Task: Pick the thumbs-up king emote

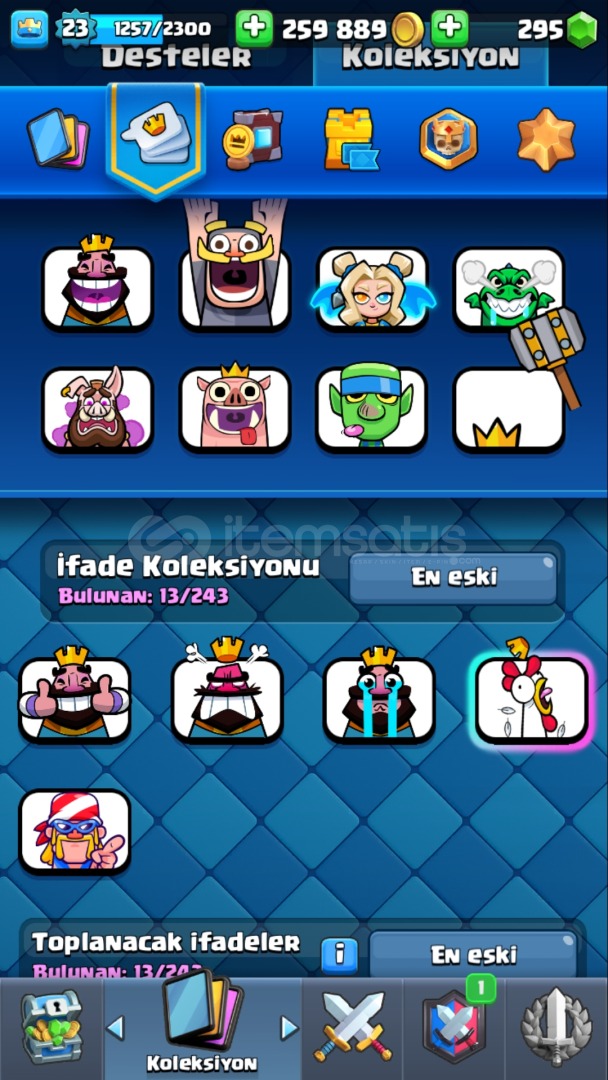Action: pos(74,698)
